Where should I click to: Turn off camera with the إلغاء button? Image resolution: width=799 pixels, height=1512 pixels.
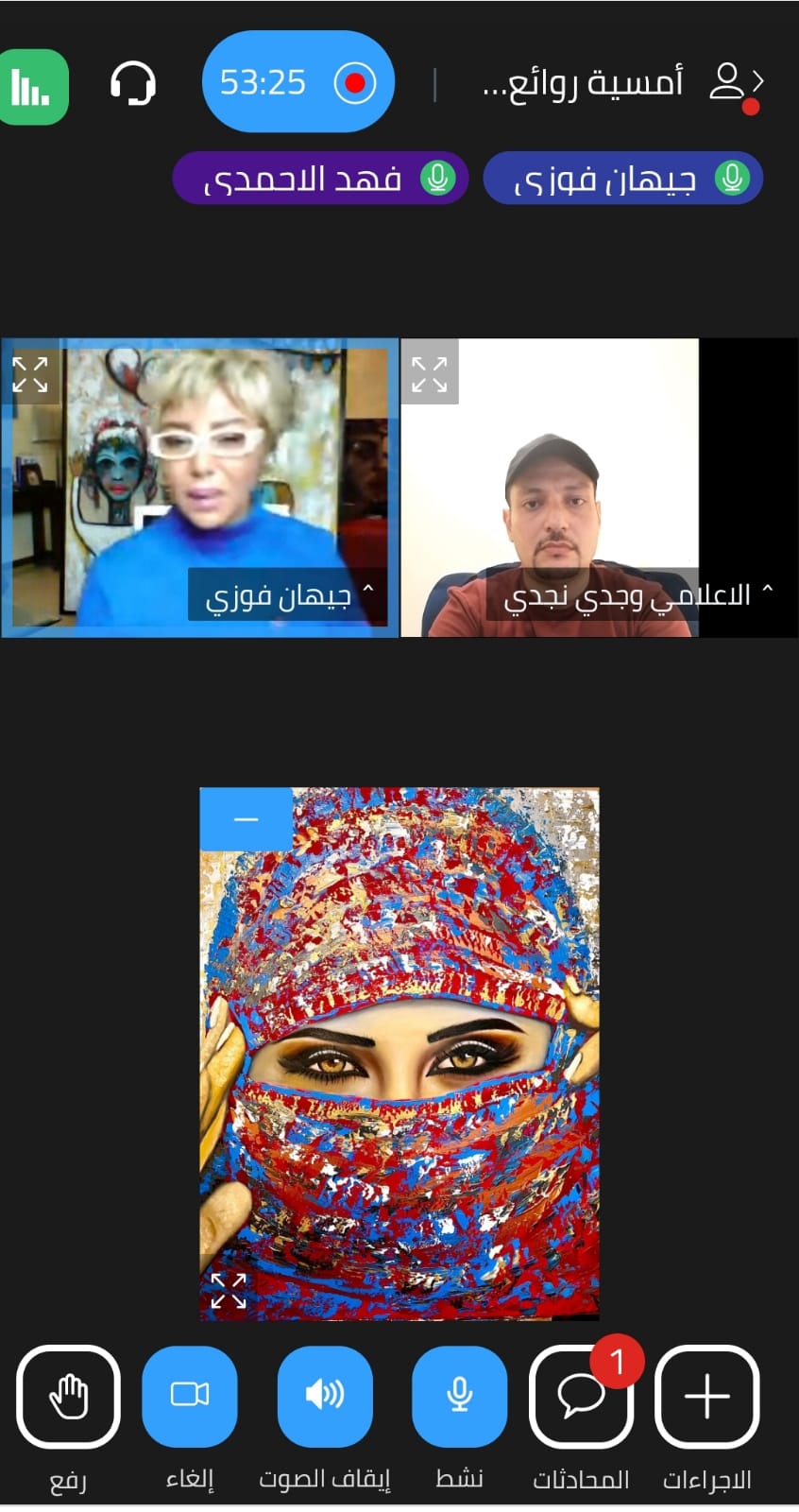coord(189,1397)
